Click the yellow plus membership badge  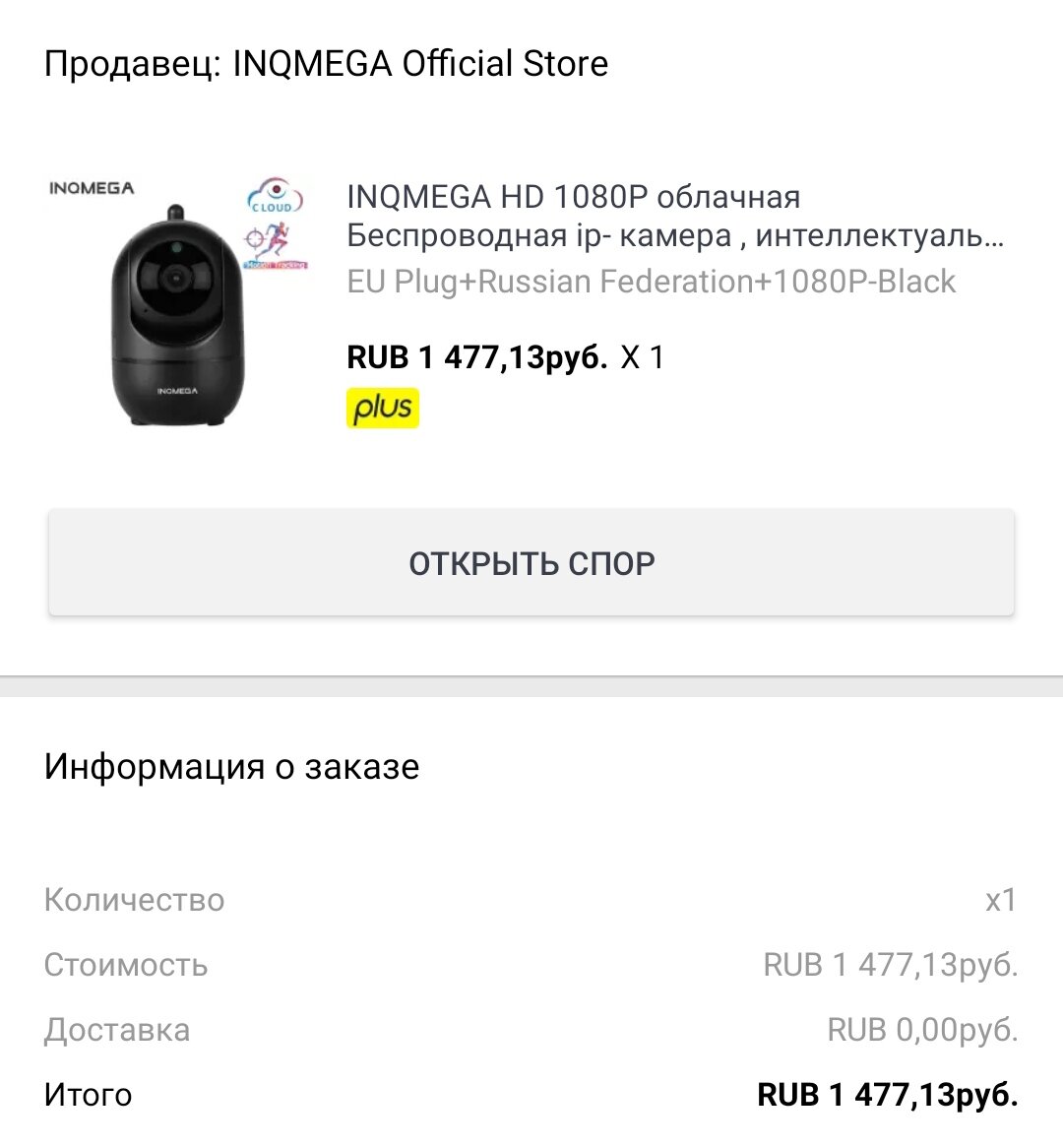[x=383, y=406]
